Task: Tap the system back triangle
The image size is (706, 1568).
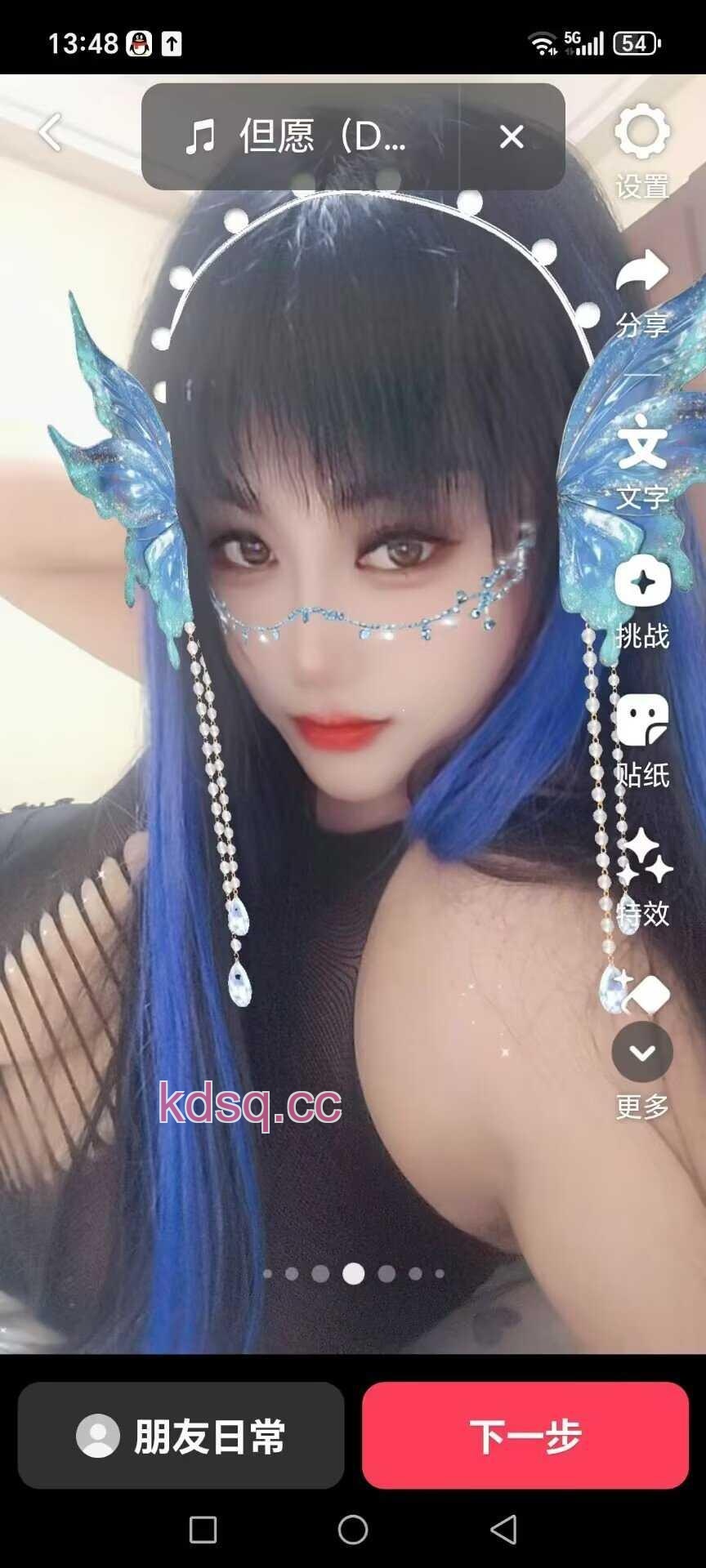Action: pos(503,1530)
